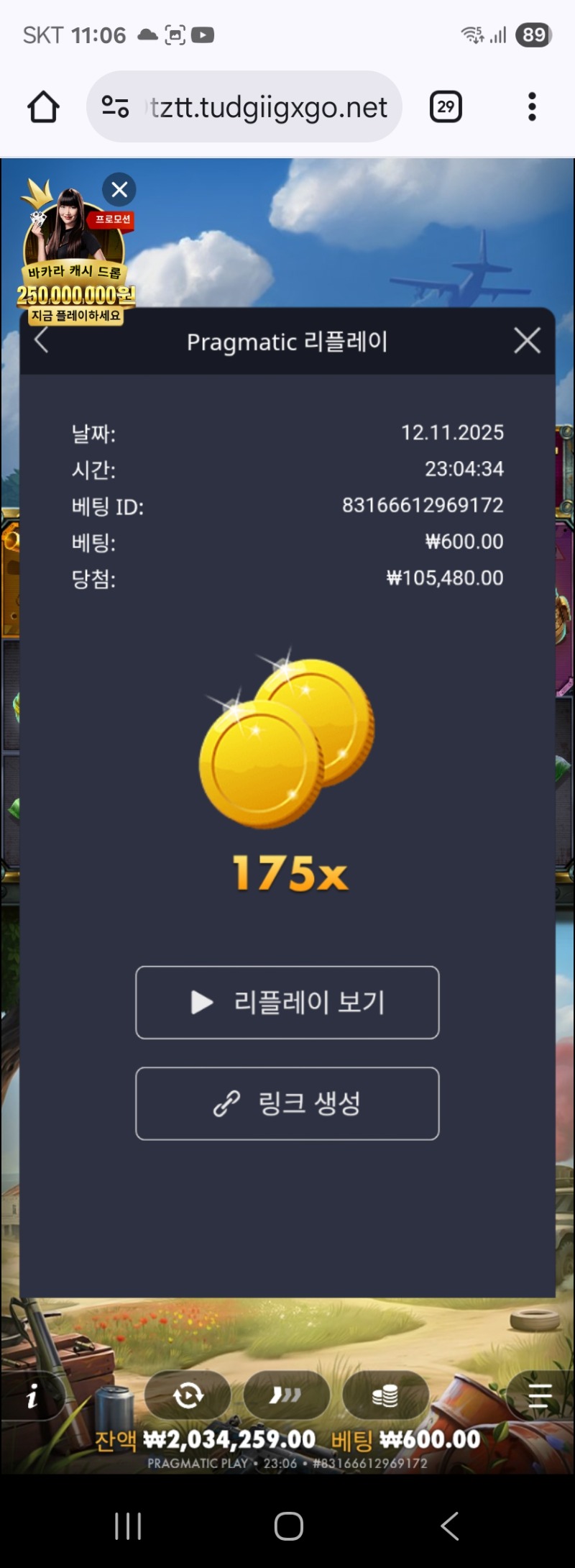Open the game hamburger menu
The width and height of the screenshot is (575, 1568).
[x=538, y=1395]
